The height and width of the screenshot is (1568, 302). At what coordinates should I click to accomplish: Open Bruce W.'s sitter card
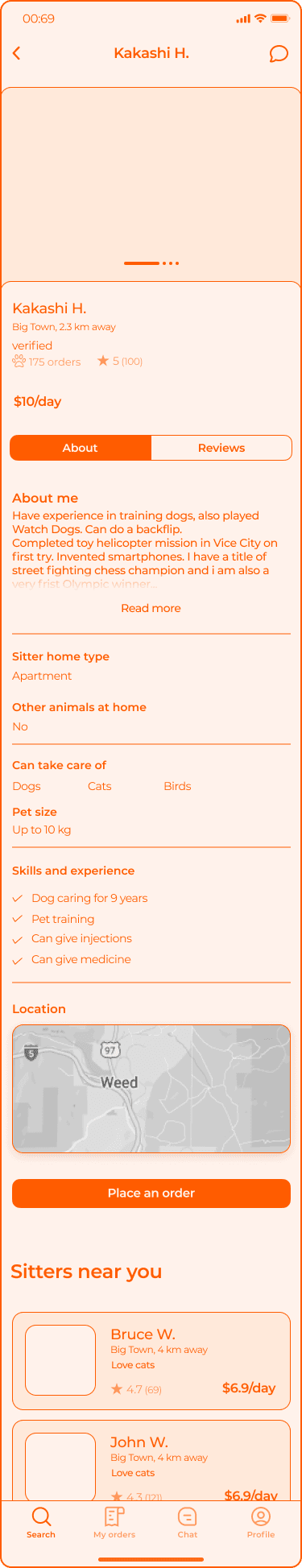151,1361
